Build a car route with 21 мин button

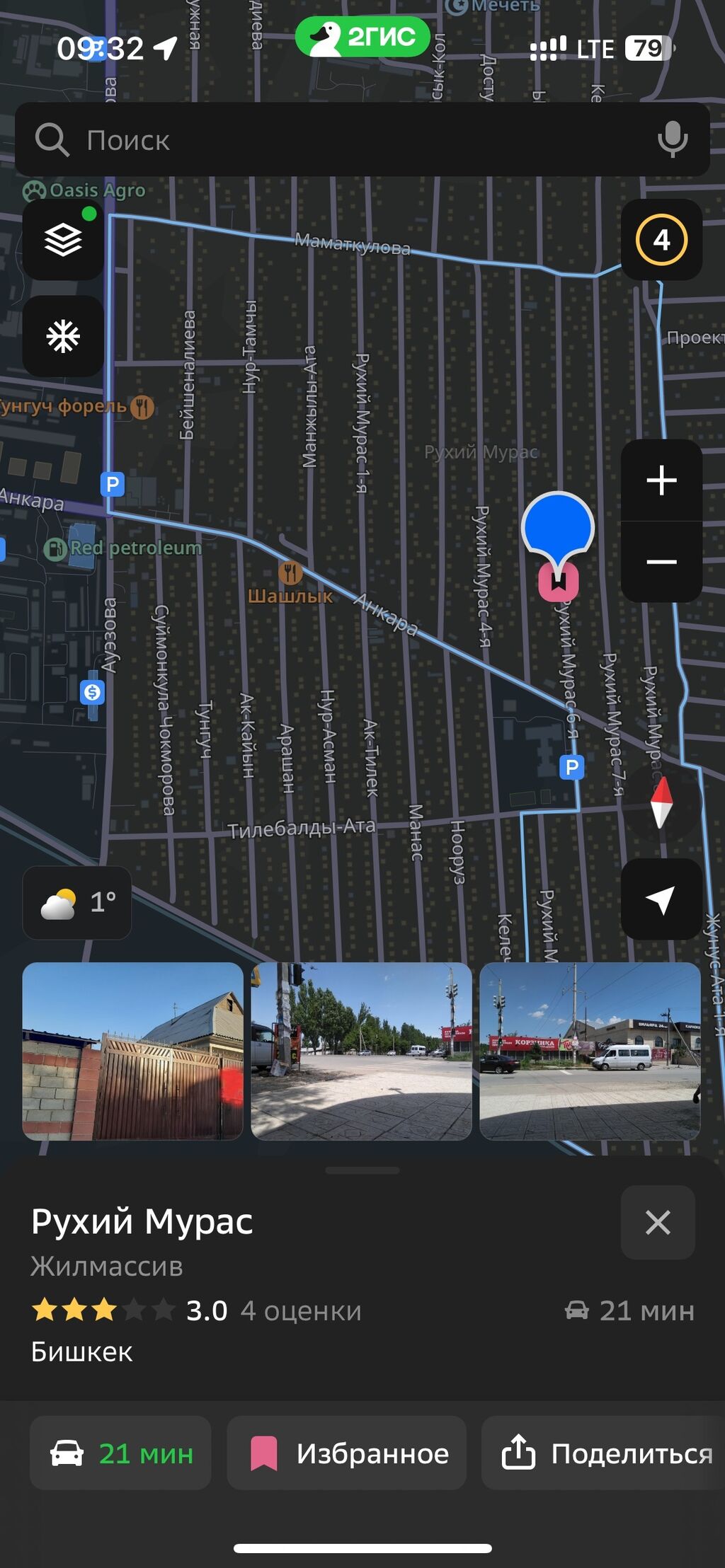click(120, 1453)
